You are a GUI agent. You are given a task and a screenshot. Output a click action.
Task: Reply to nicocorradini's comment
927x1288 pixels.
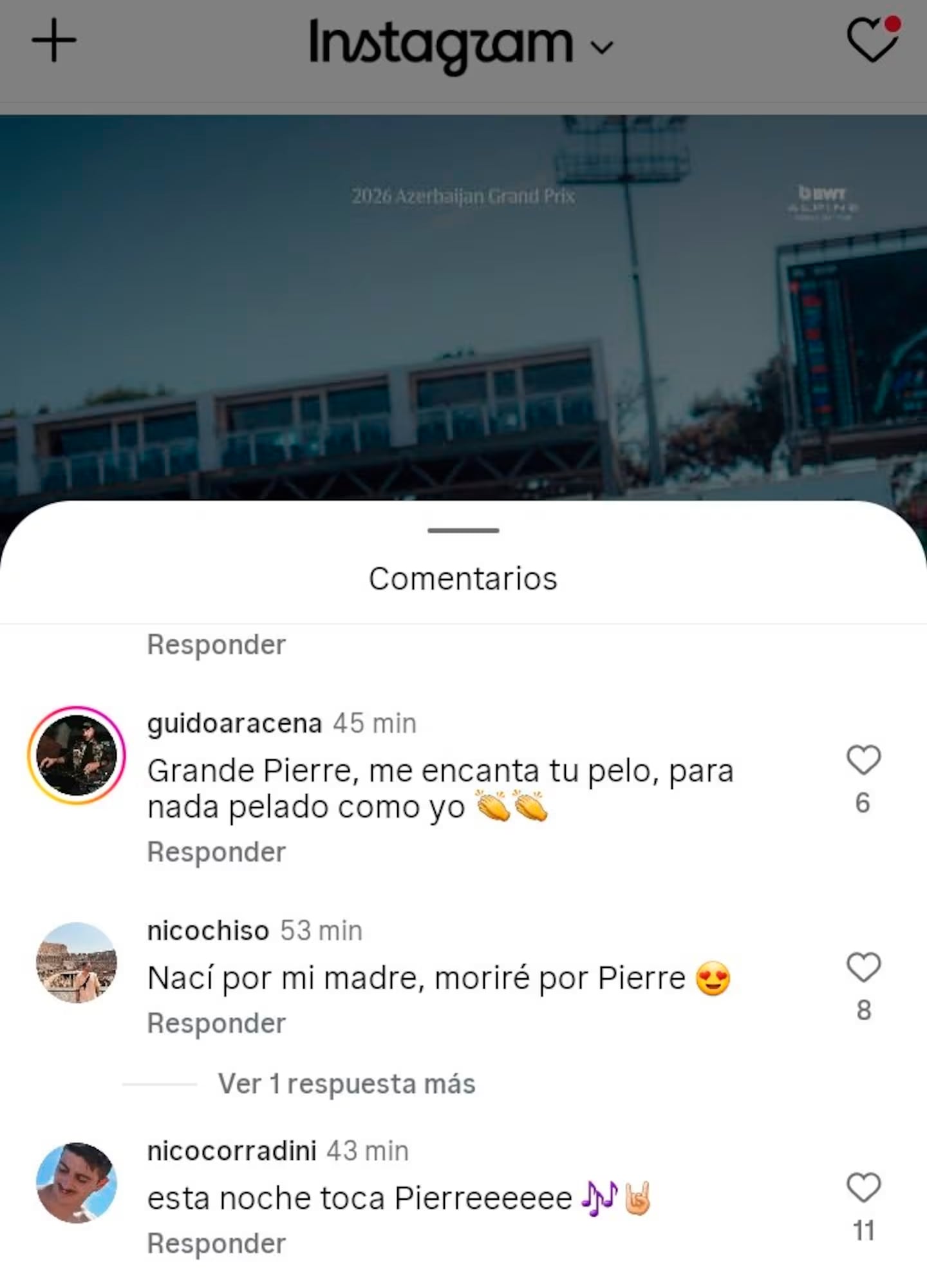[x=216, y=1244]
